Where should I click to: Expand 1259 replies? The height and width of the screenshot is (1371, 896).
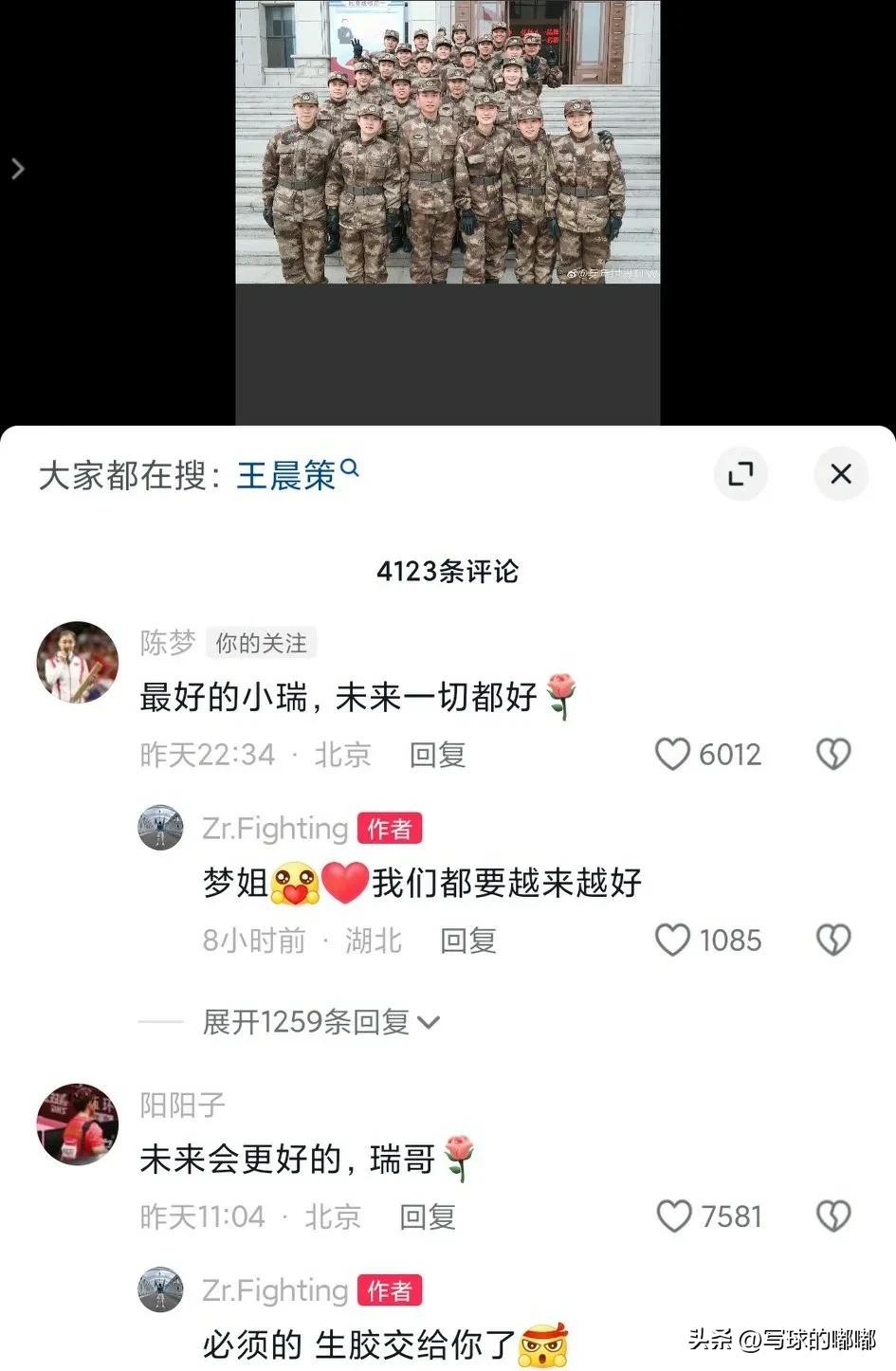[320, 1022]
